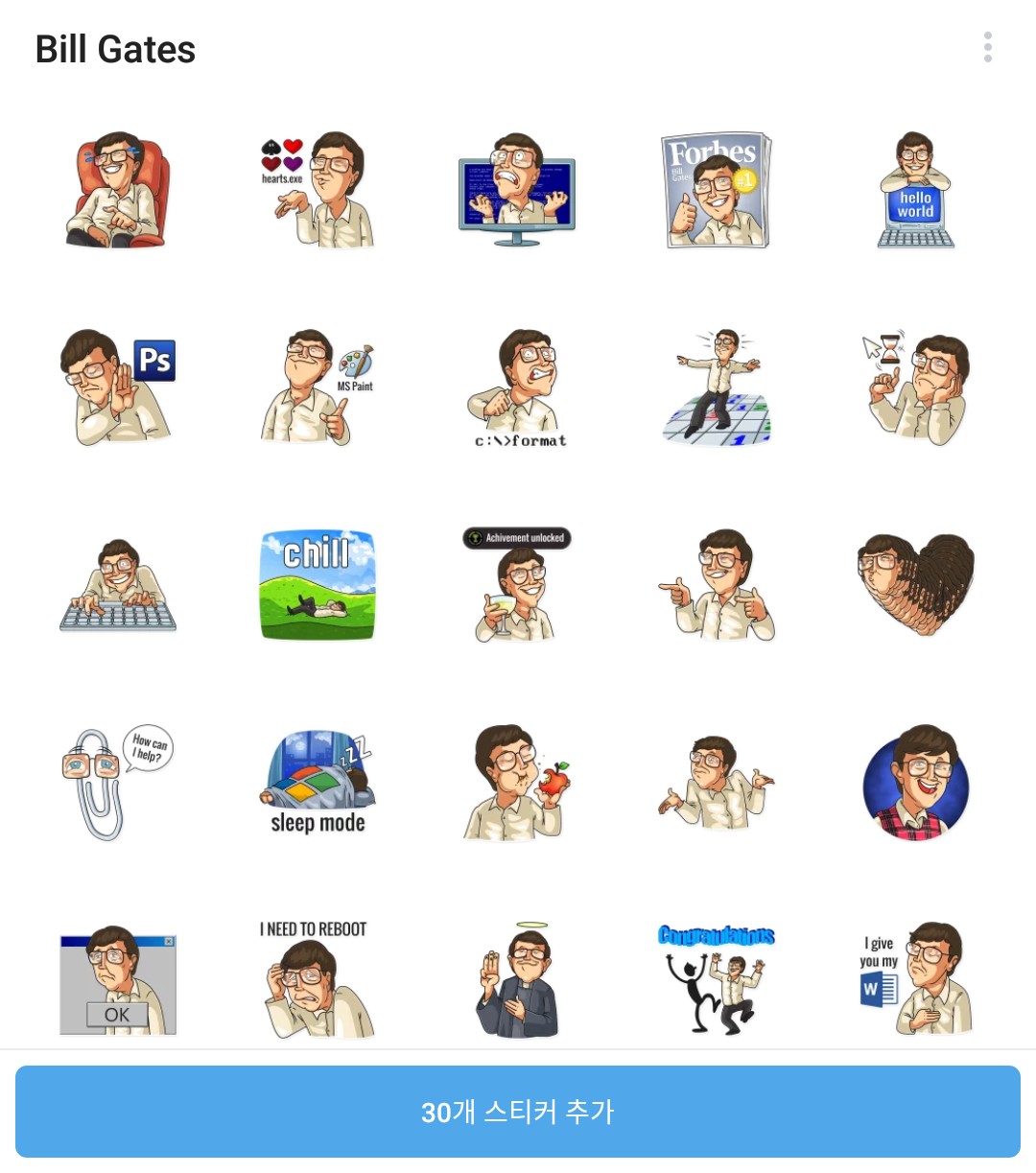Open the keyboard typing sticker
1036x1173 pixels.
[118, 585]
